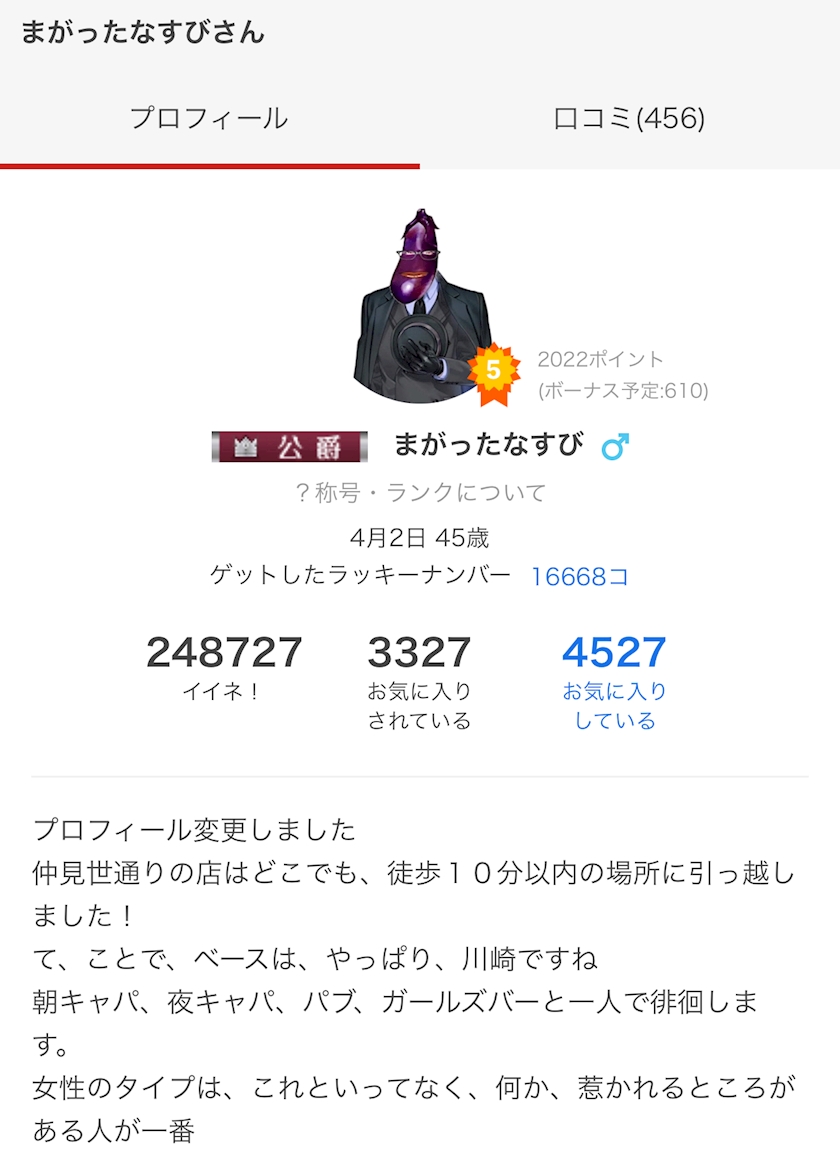
Task: Open the 口コミ(456) tab
Action: [629, 119]
